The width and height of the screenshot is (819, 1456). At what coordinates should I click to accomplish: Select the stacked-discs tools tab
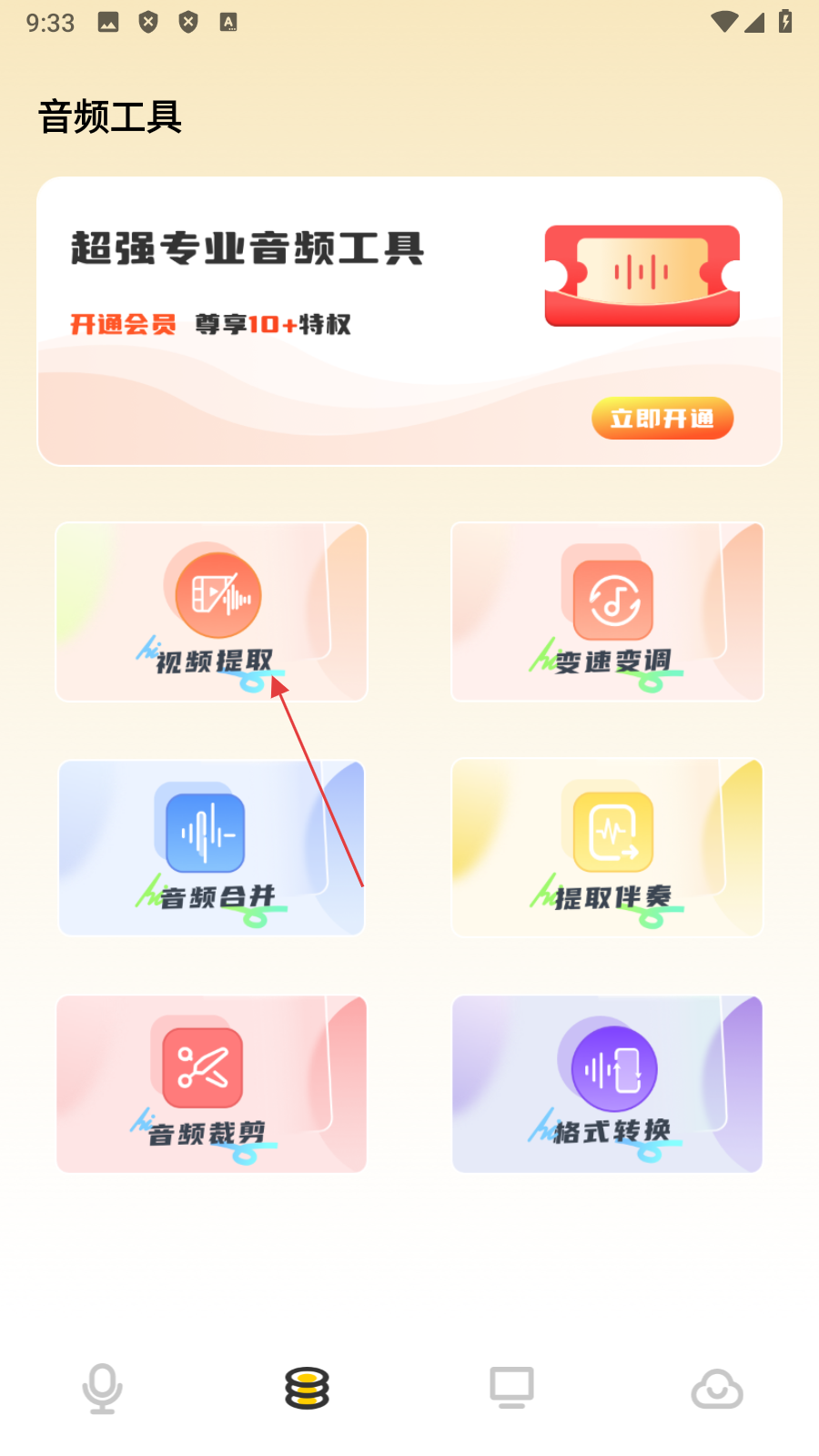coord(307,1389)
